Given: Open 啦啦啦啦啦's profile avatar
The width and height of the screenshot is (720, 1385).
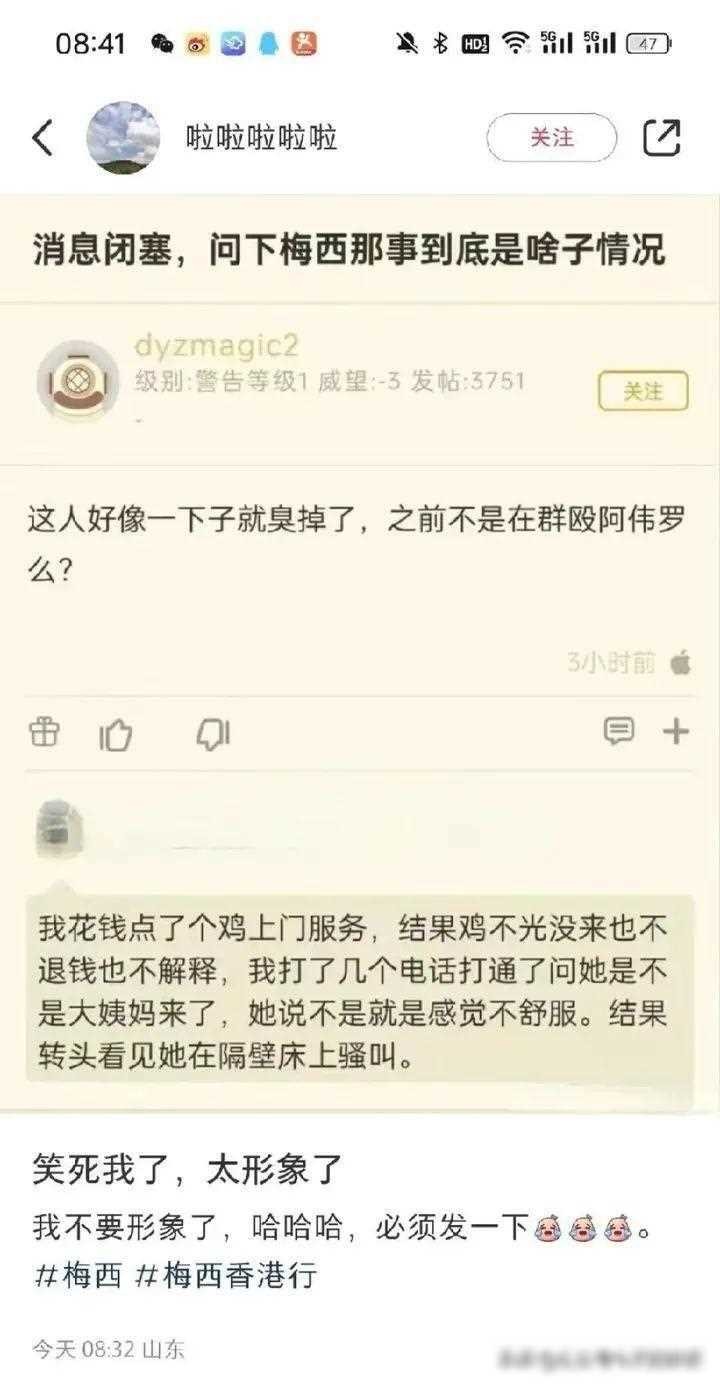Looking at the screenshot, I should (x=123, y=138).
